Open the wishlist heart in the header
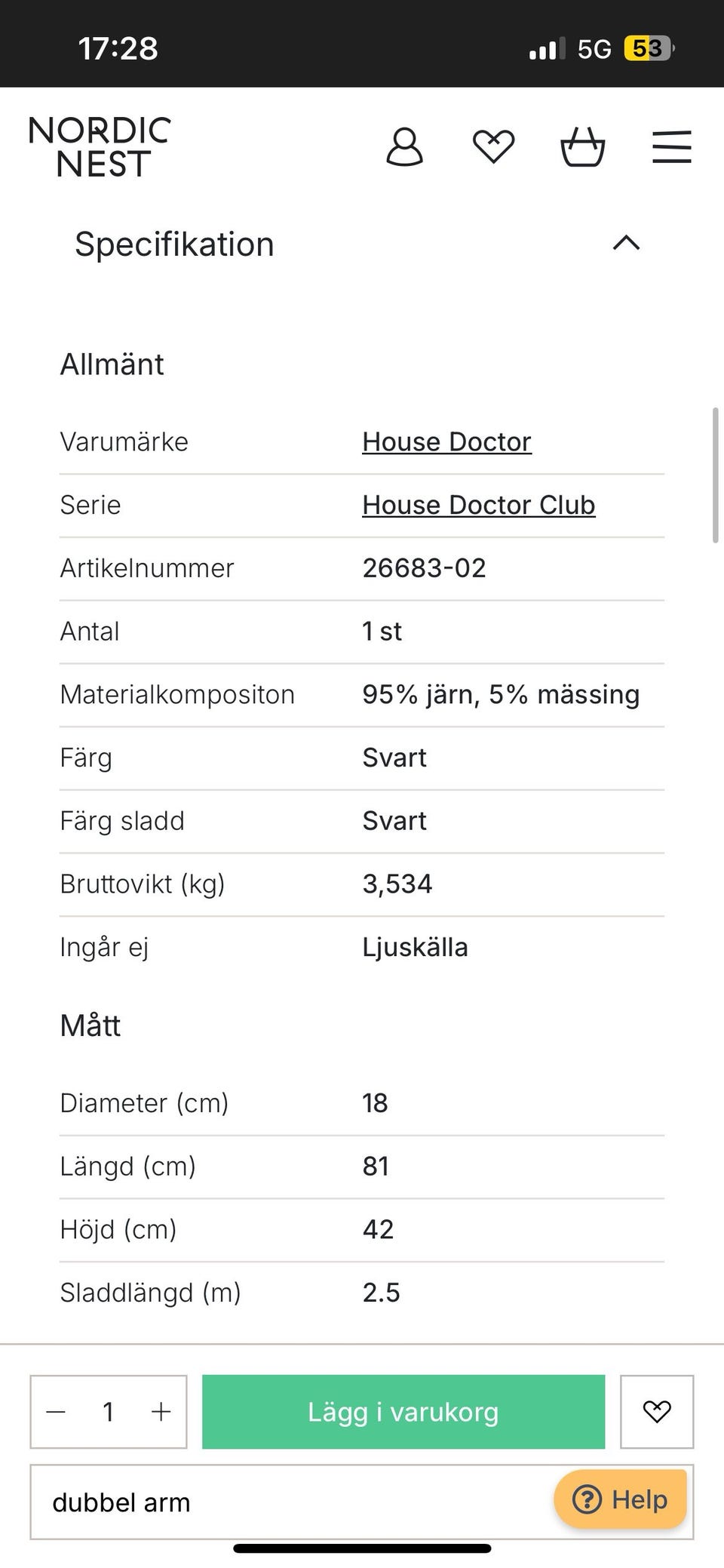This screenshot has width=724, height=1568. tap(493, 146)
